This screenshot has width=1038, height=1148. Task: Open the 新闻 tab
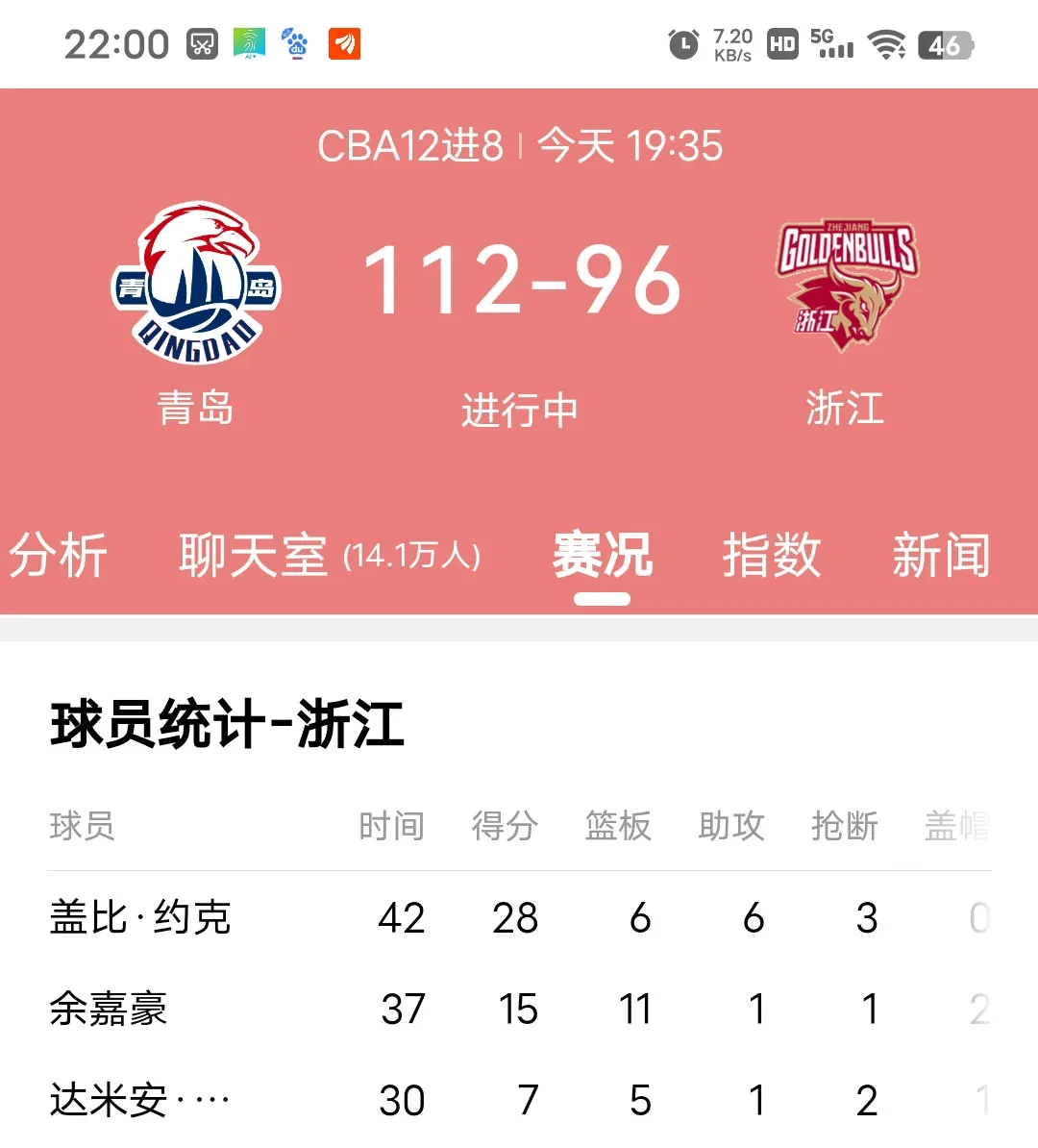pyautogui.click(x=941, y=555)
